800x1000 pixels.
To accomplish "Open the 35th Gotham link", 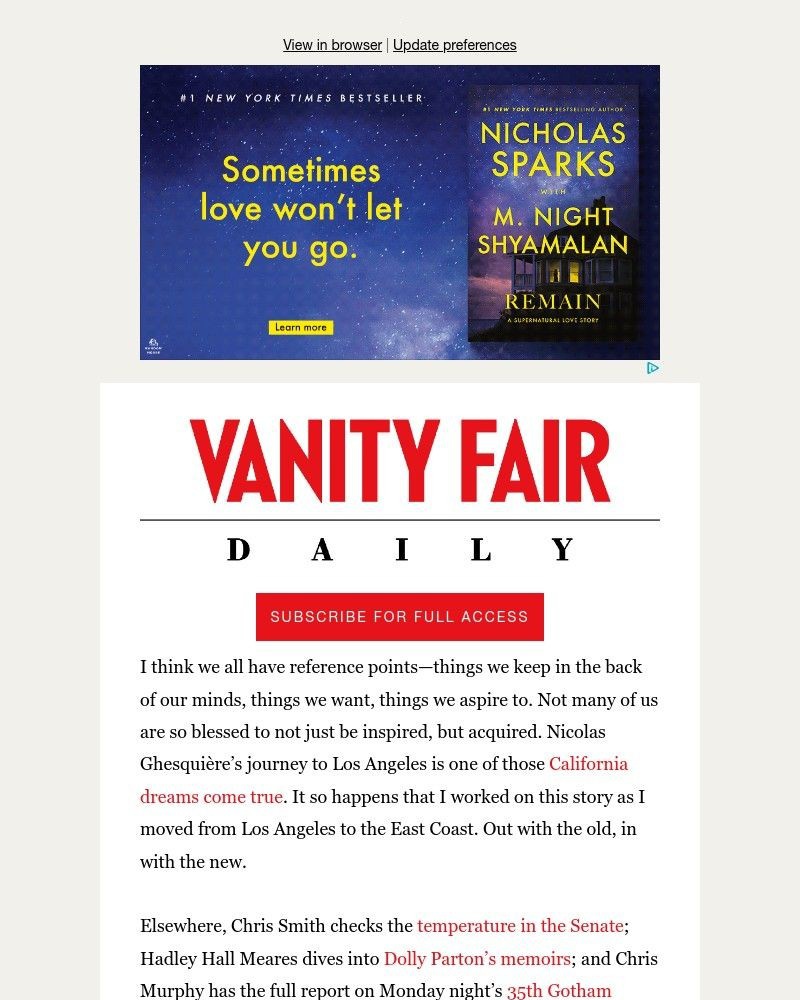I will [x=558, y=990].
